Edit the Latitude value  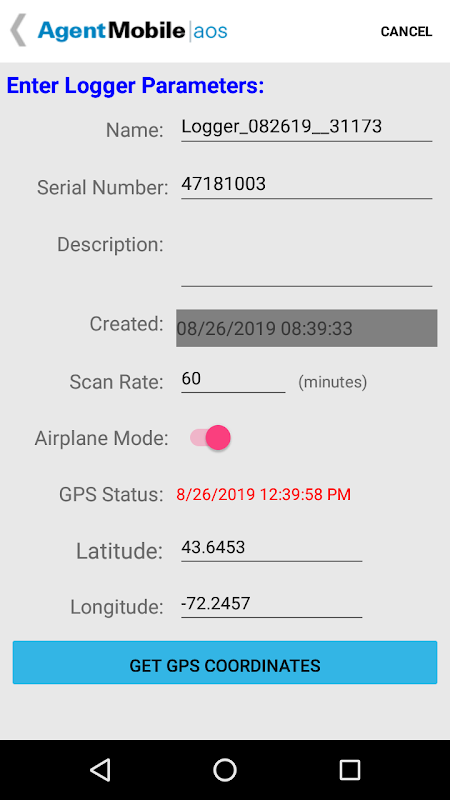(x=271, y=548)
